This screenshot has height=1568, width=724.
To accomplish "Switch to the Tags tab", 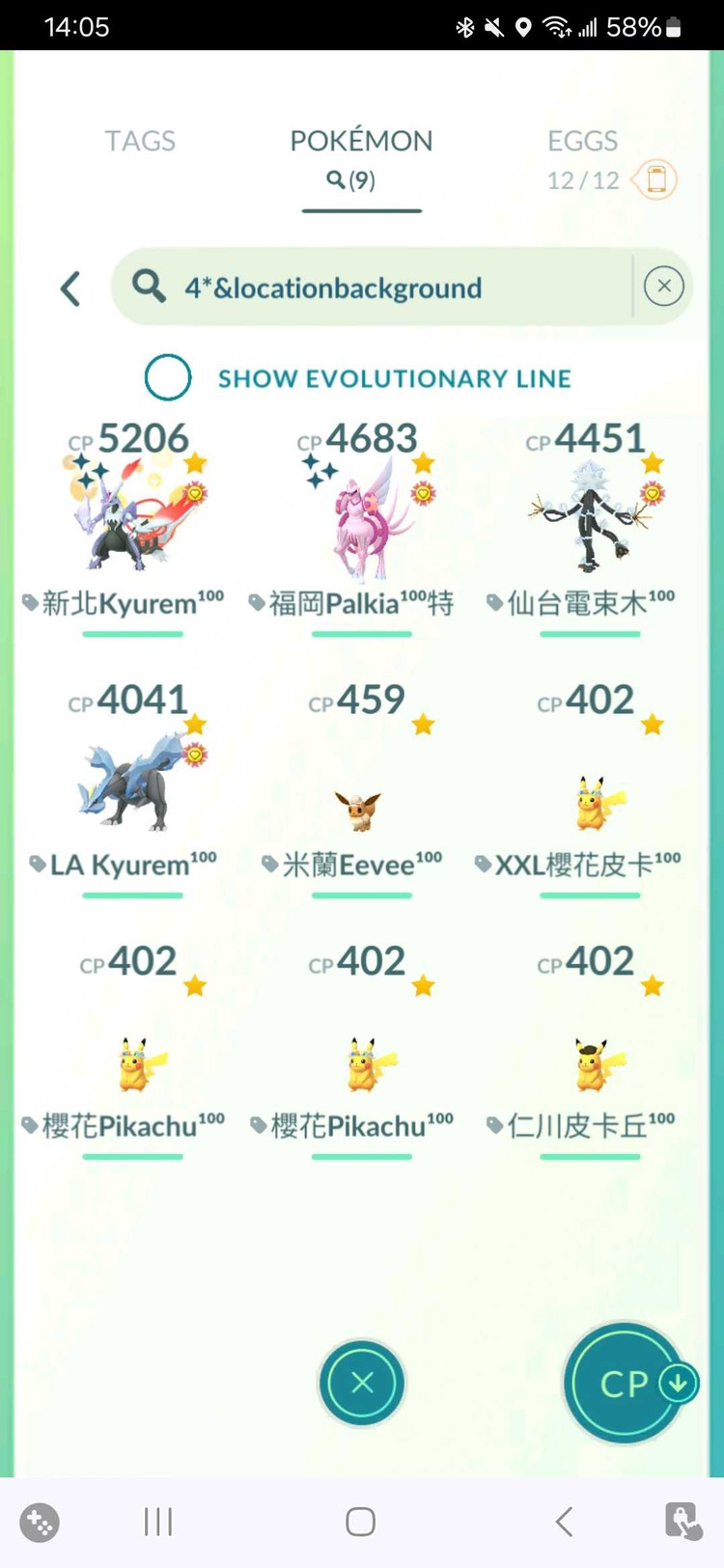I will (140, 141).
